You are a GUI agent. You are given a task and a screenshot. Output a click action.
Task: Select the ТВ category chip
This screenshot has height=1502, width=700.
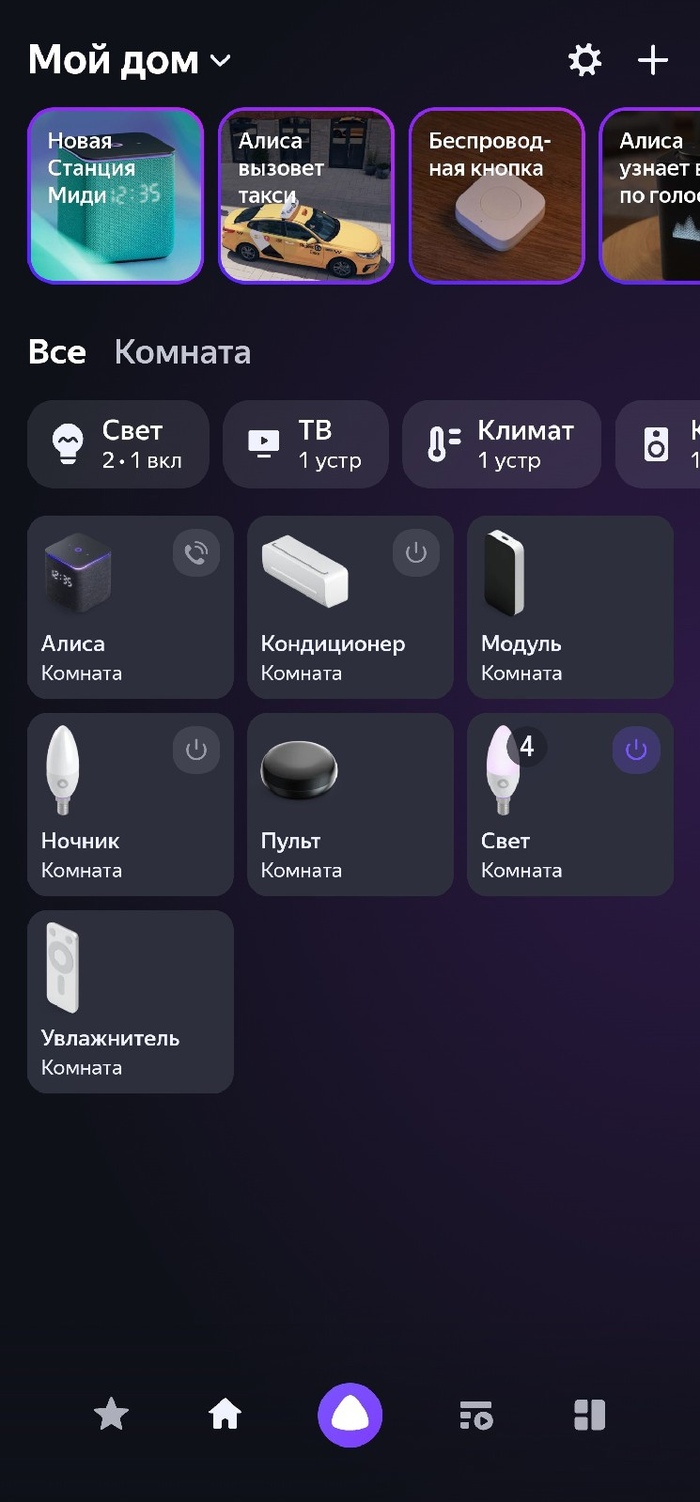(x=306, y=444)
